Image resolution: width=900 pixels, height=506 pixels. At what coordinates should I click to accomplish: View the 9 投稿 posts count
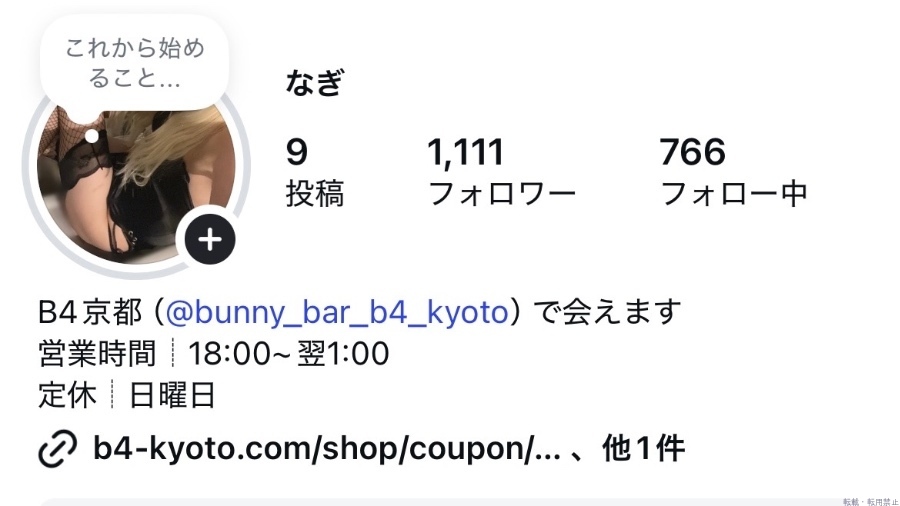314,172
